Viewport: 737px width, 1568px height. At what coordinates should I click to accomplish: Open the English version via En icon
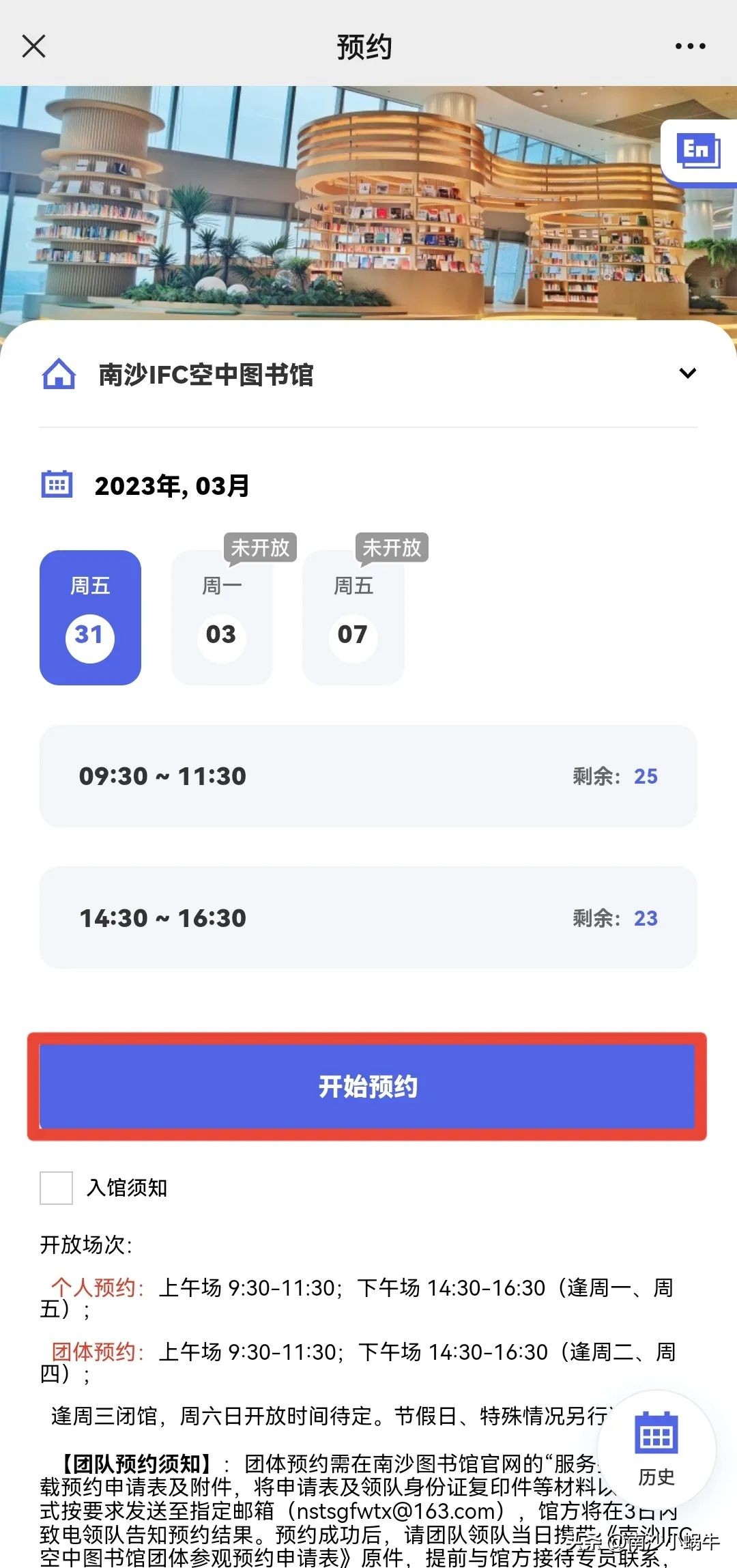[697, 152]
